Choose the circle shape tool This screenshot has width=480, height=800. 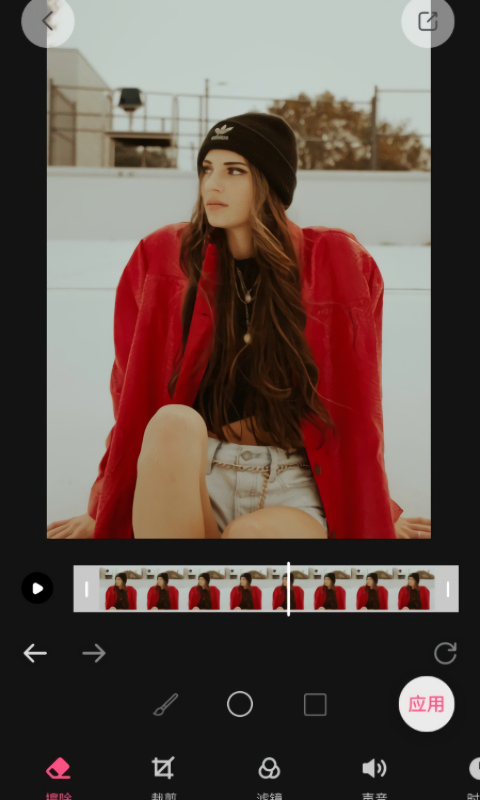coord(240,705)
